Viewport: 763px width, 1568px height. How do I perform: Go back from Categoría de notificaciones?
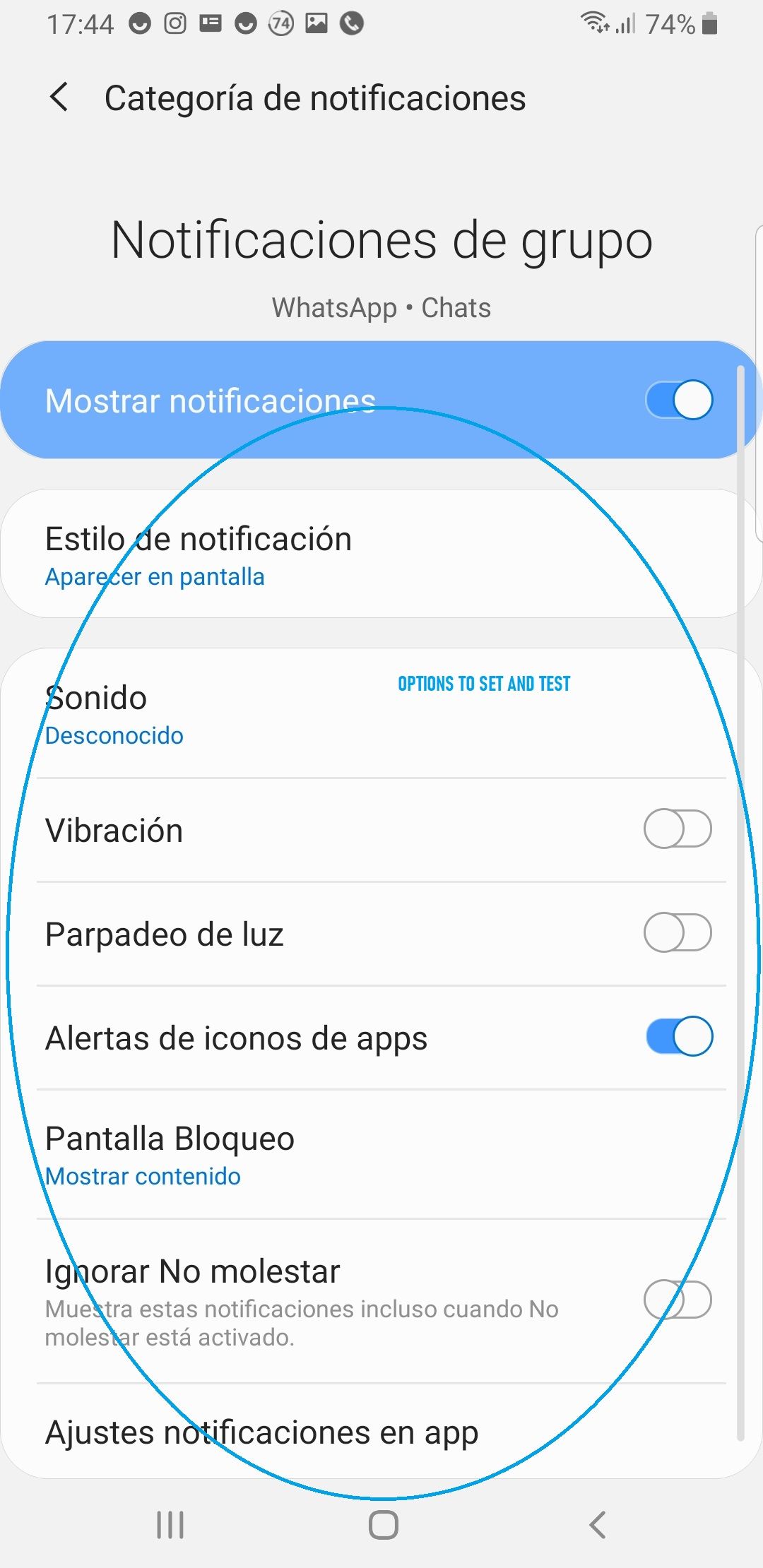[59, 97]
